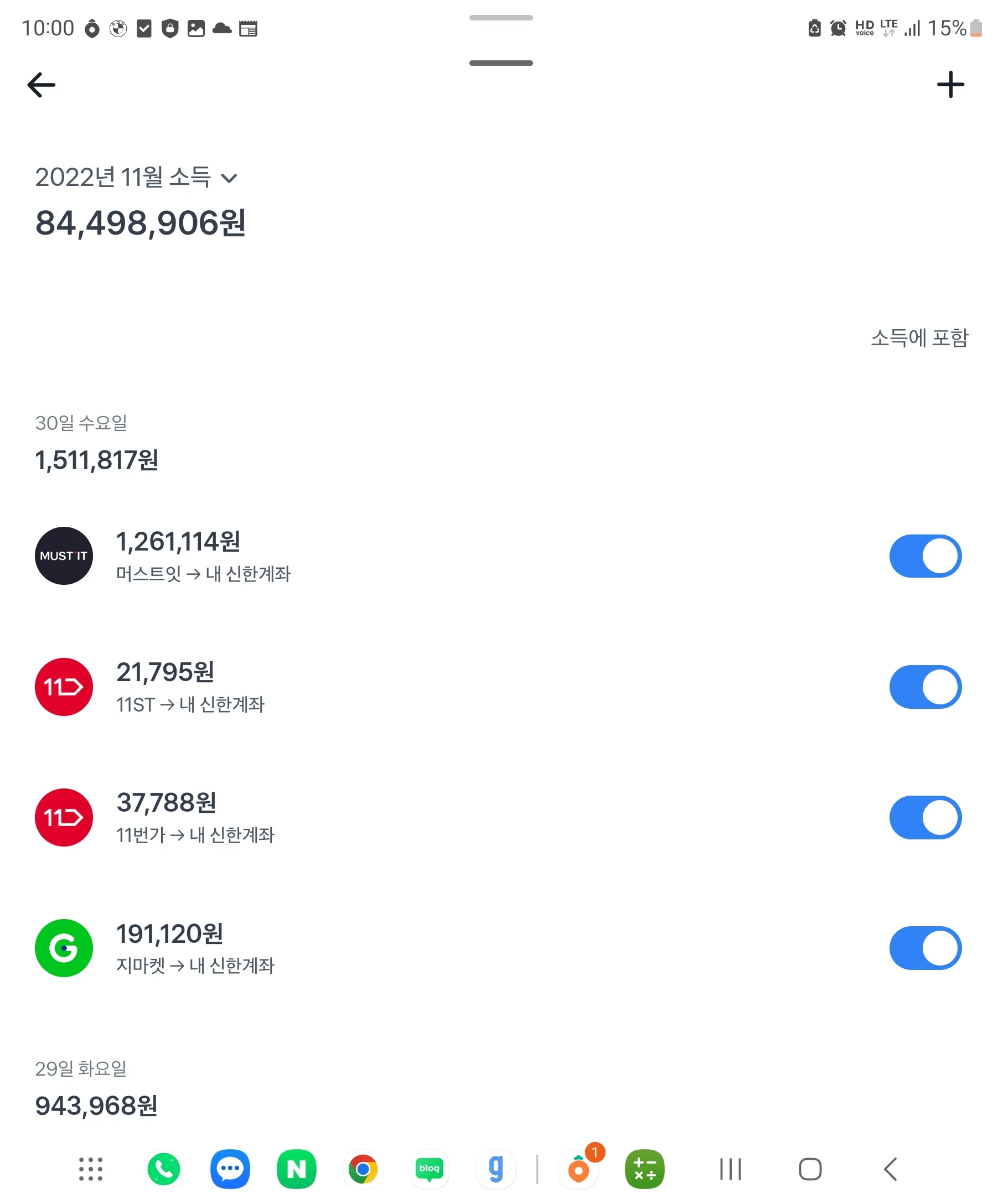This screenshot has height=1204, width=1003.
Task: Tap the plus button to add income
Action: click(x=950, y=84)
